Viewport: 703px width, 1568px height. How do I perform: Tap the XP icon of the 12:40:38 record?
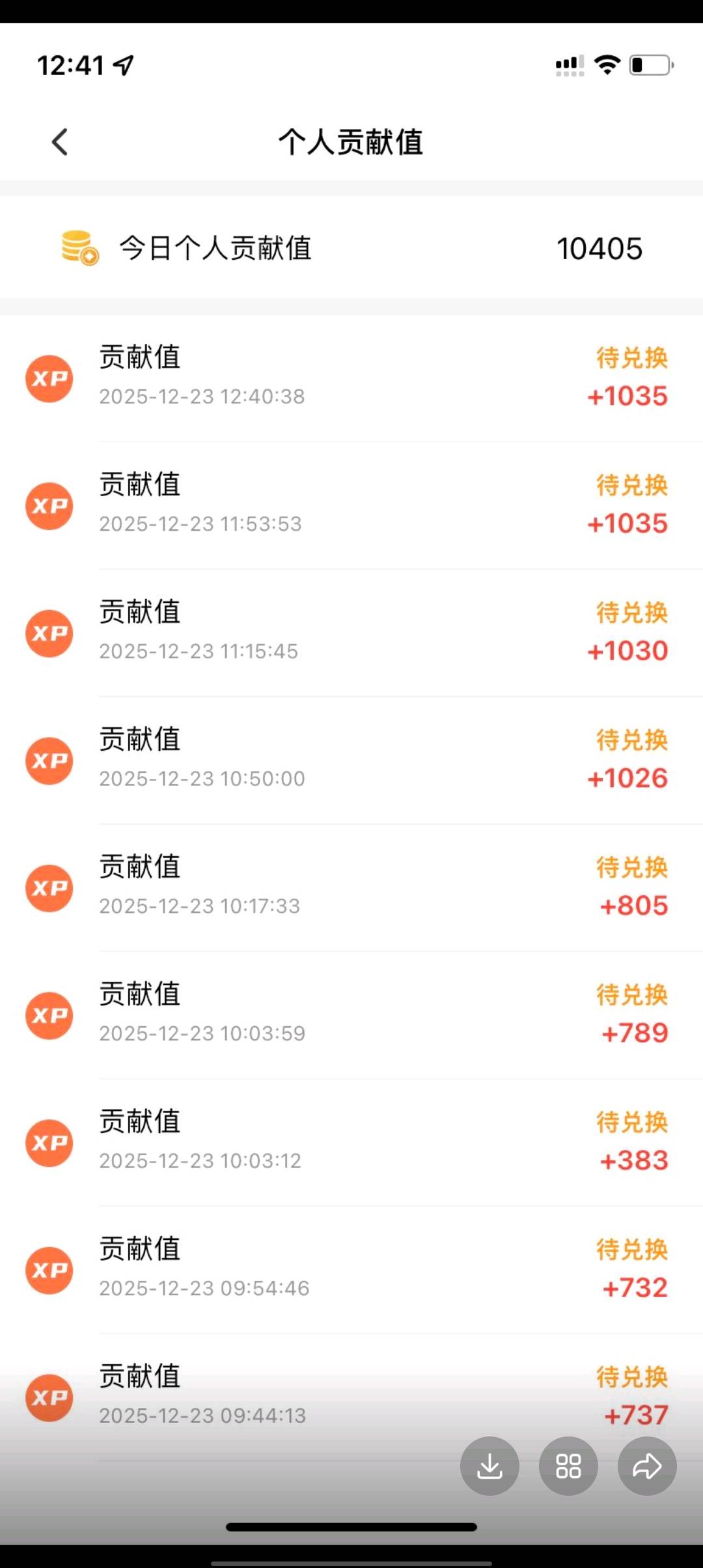49,378
